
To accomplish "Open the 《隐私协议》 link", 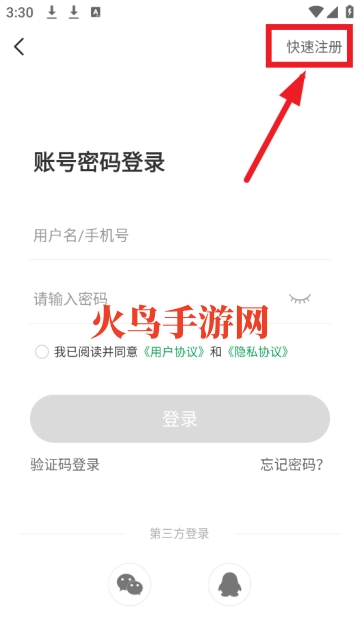I will tap(257, 352).
